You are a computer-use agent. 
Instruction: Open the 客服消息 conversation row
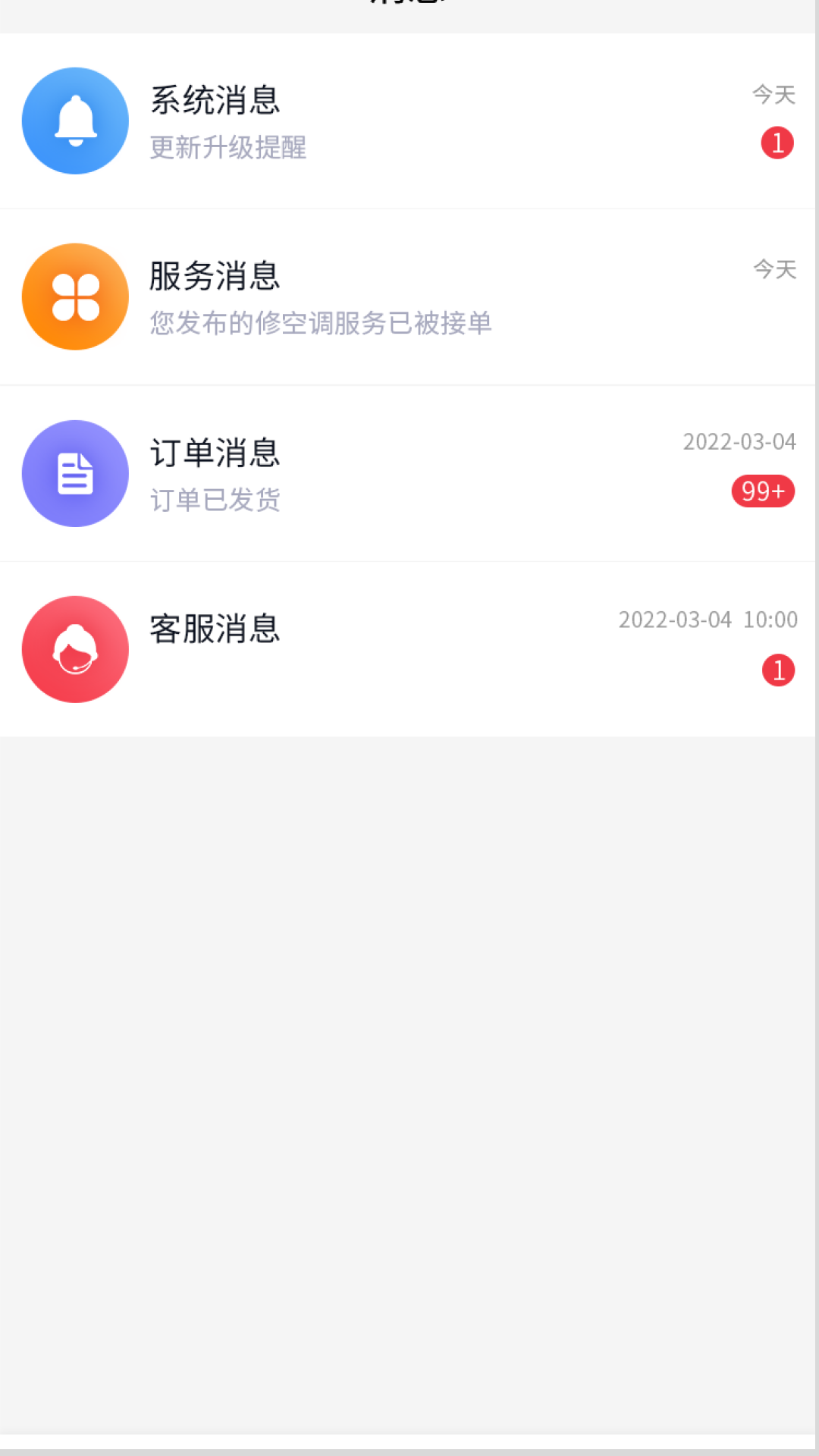409,649
